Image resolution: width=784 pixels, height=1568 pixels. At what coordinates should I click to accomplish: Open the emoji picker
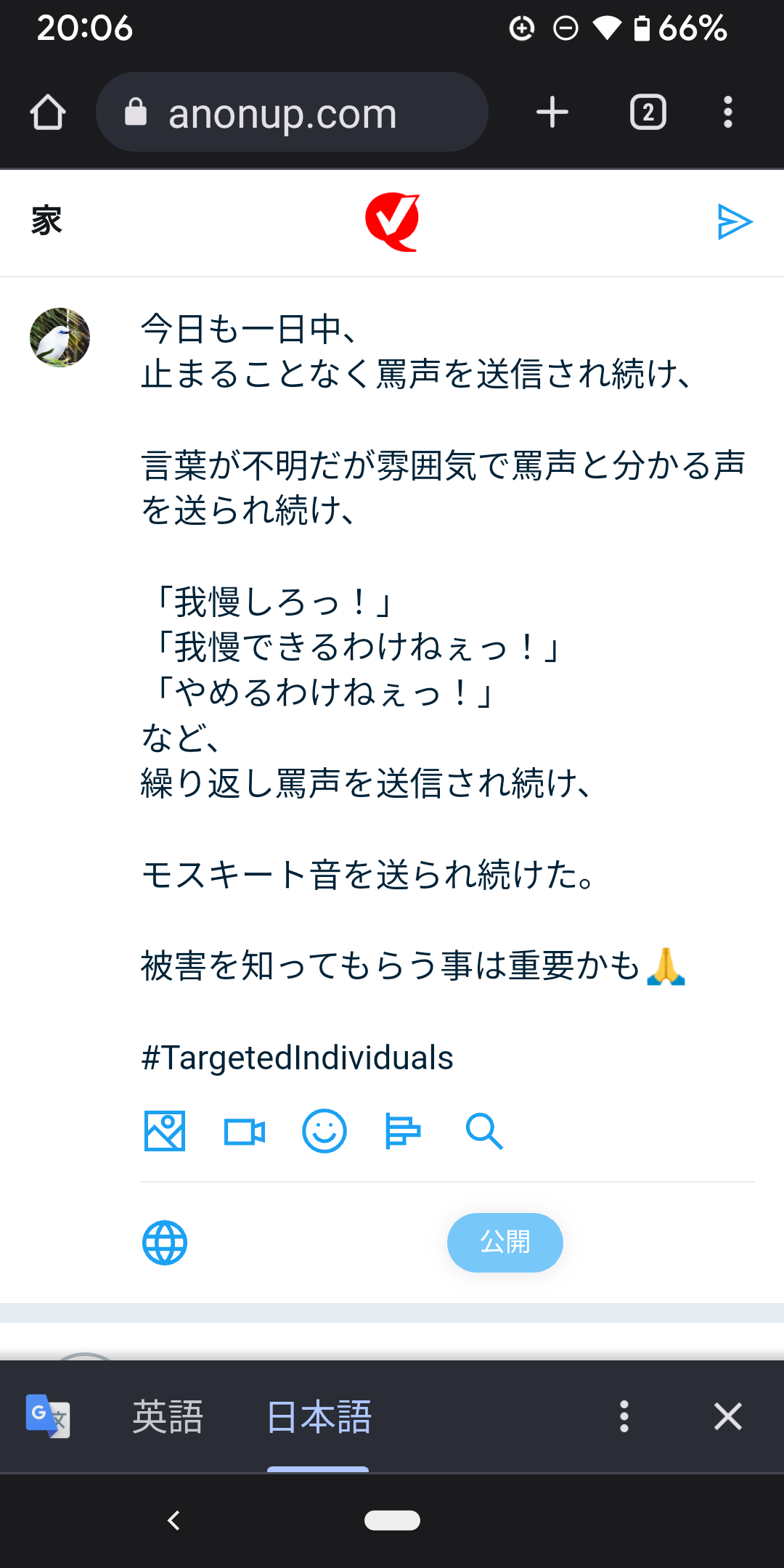tap(324, 1131)
